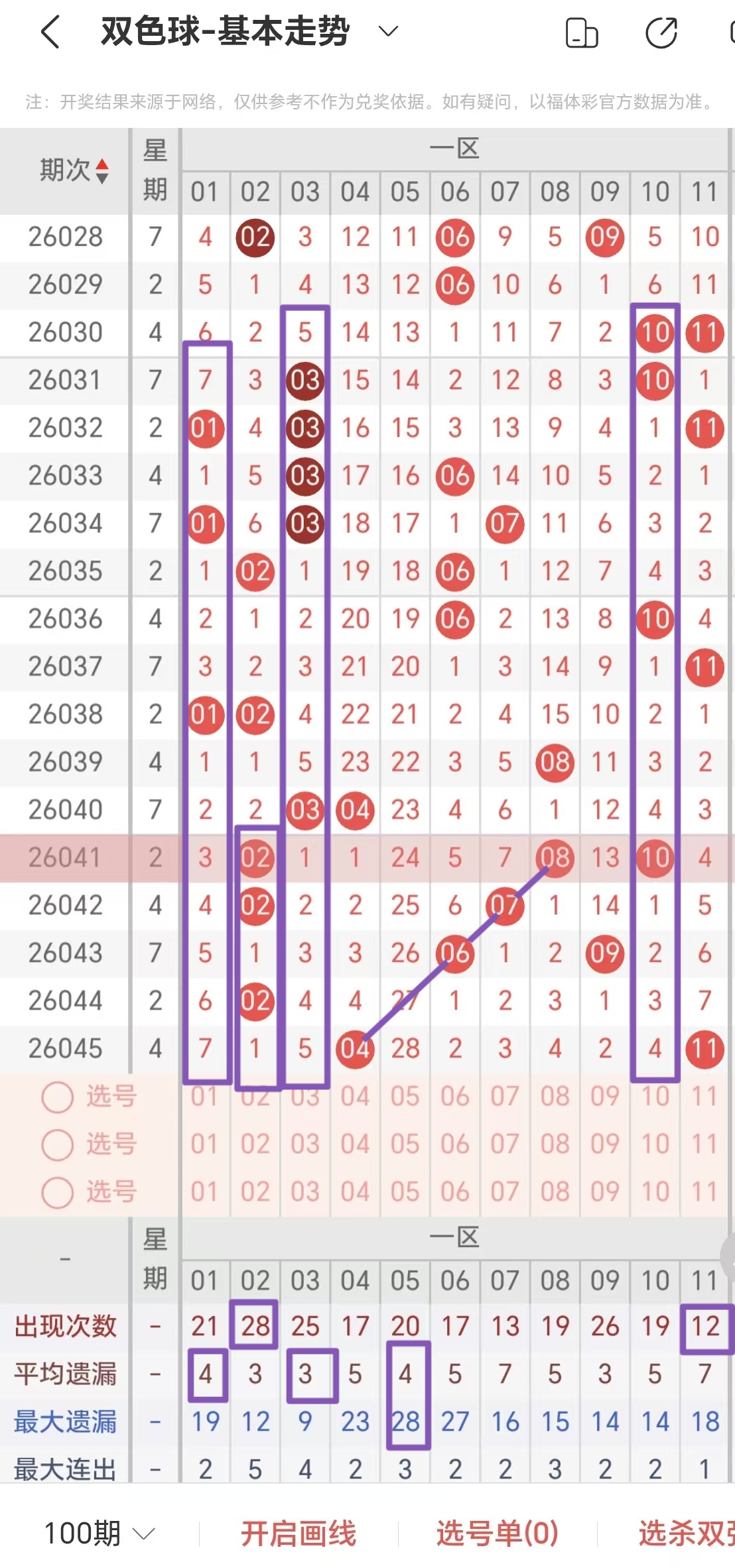Select the second 选号 row circle
The width and height of the screenshot is (735, 1568).
point(56,1144)
